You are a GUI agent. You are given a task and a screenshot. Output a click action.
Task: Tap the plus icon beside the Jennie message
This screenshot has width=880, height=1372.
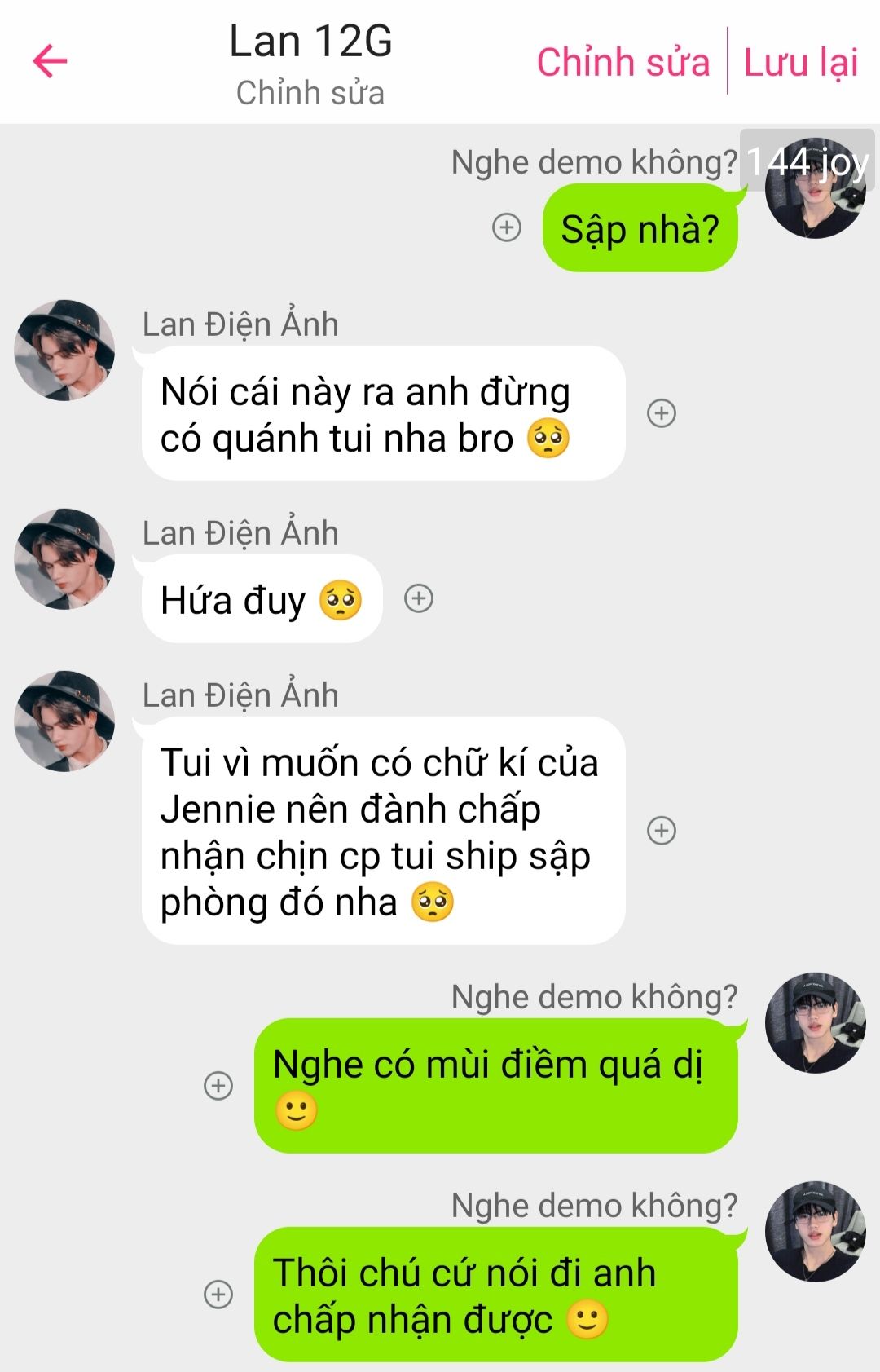pyautogui.click(x=662, y=831)
